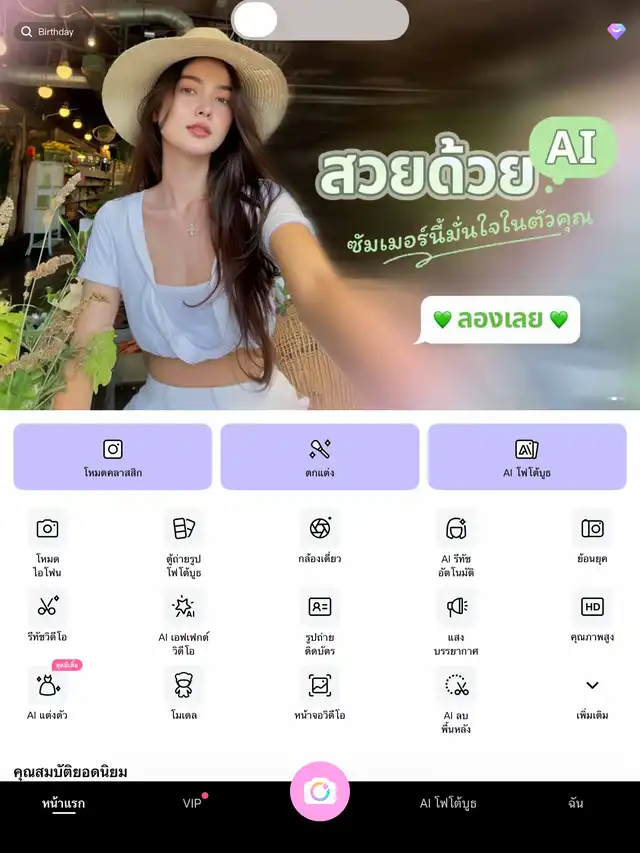Viewport: 640px width, 853px height.
Task: Switch to the ฉัน profile tab
Action: 575,803
